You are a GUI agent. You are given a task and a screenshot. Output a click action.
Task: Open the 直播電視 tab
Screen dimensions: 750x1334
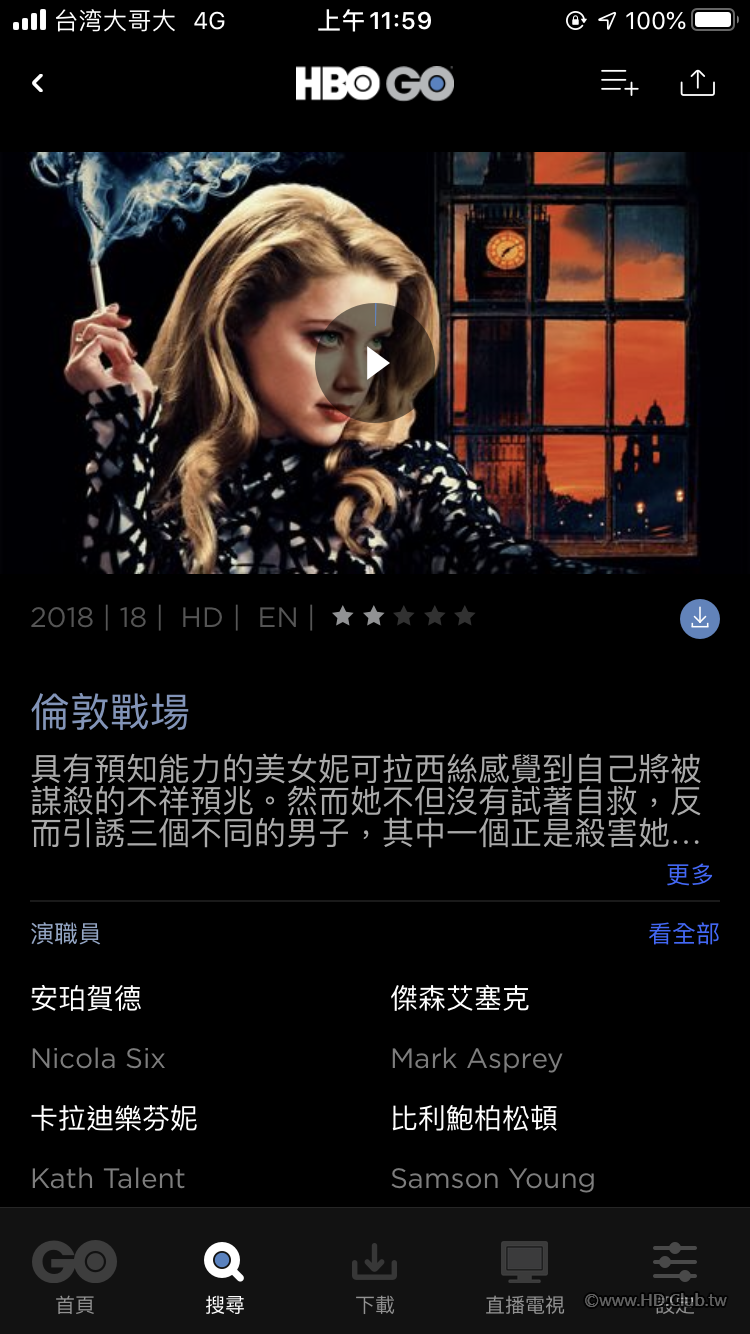pos(524,1277)
